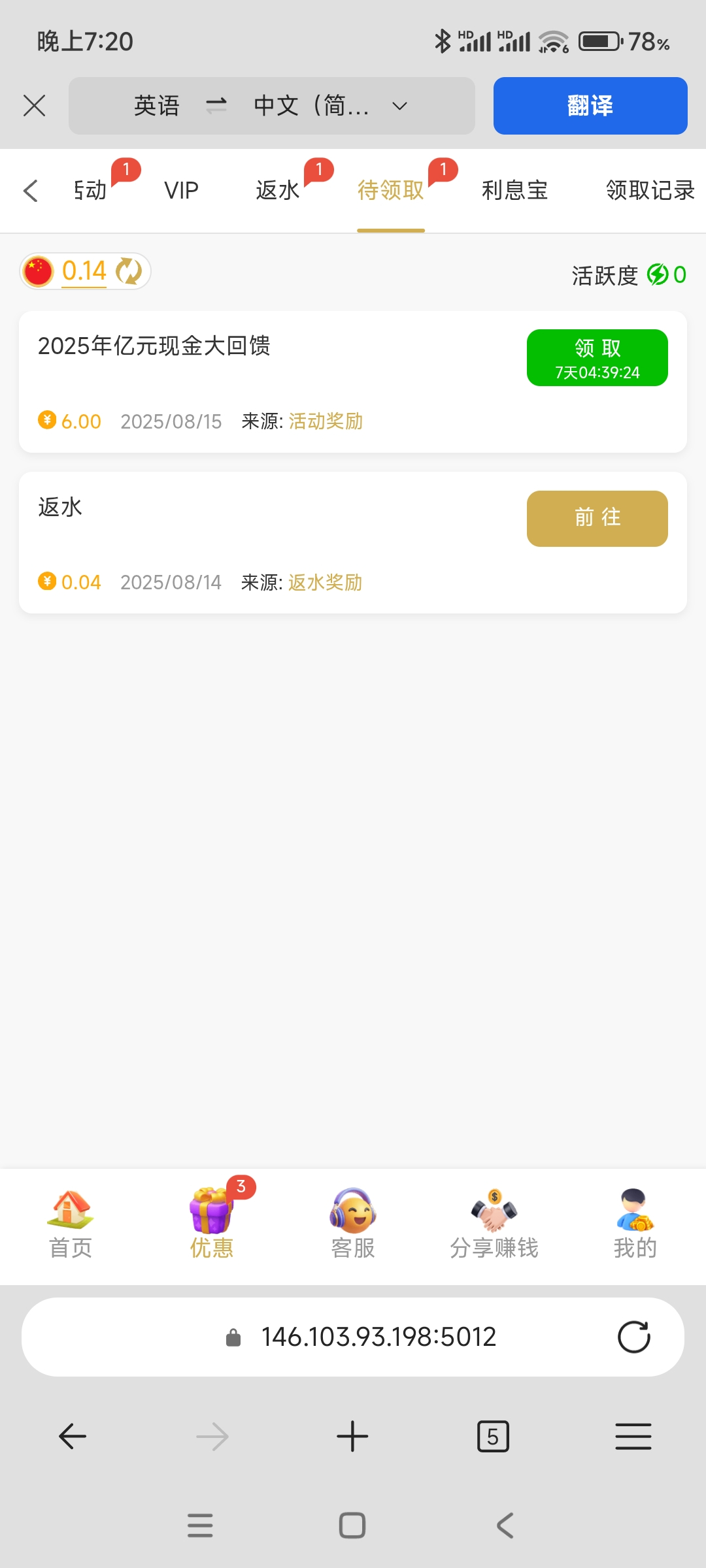View the 领取记录 tab
This screenshot has height=1568, width=706.
click(x=650, y=191)
